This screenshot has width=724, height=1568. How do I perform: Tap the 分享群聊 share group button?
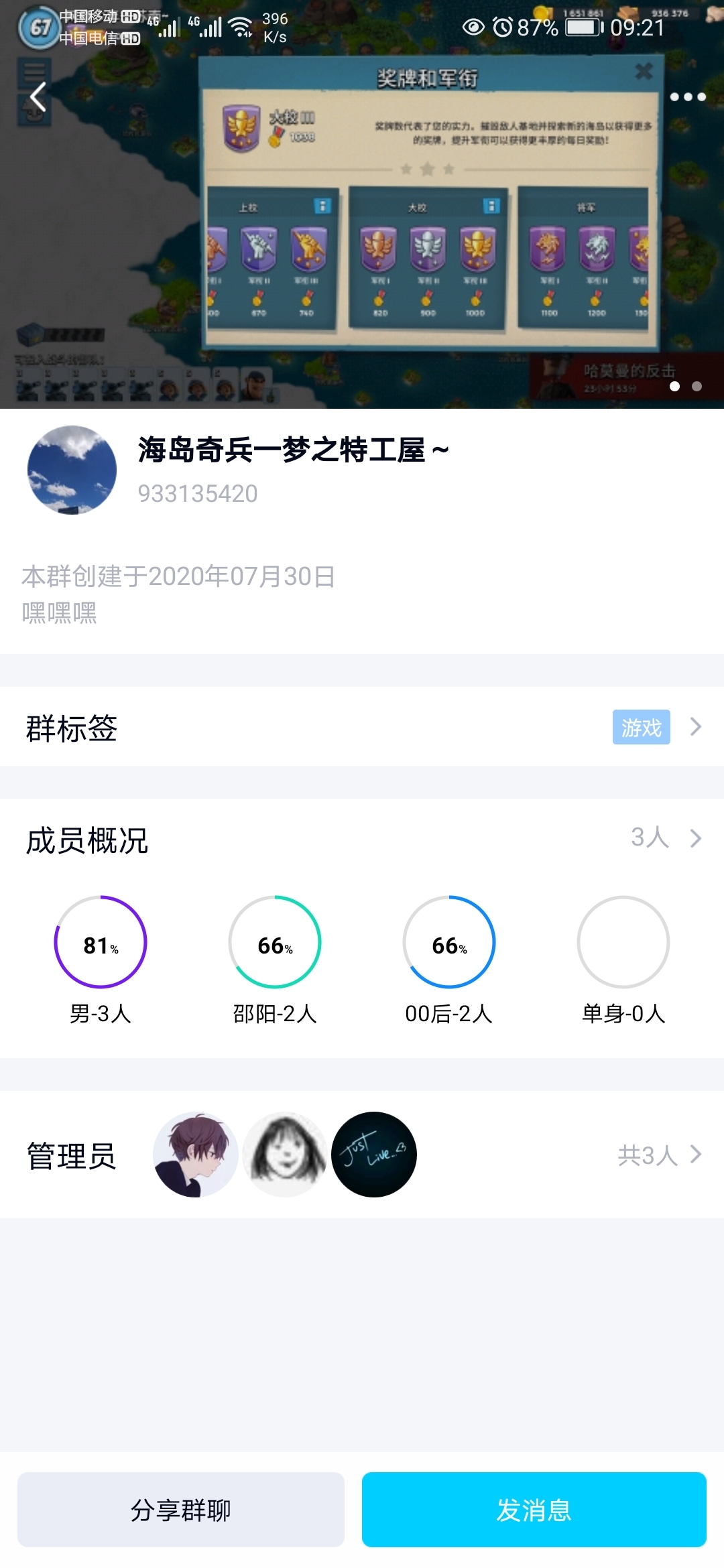point(181,1510)
